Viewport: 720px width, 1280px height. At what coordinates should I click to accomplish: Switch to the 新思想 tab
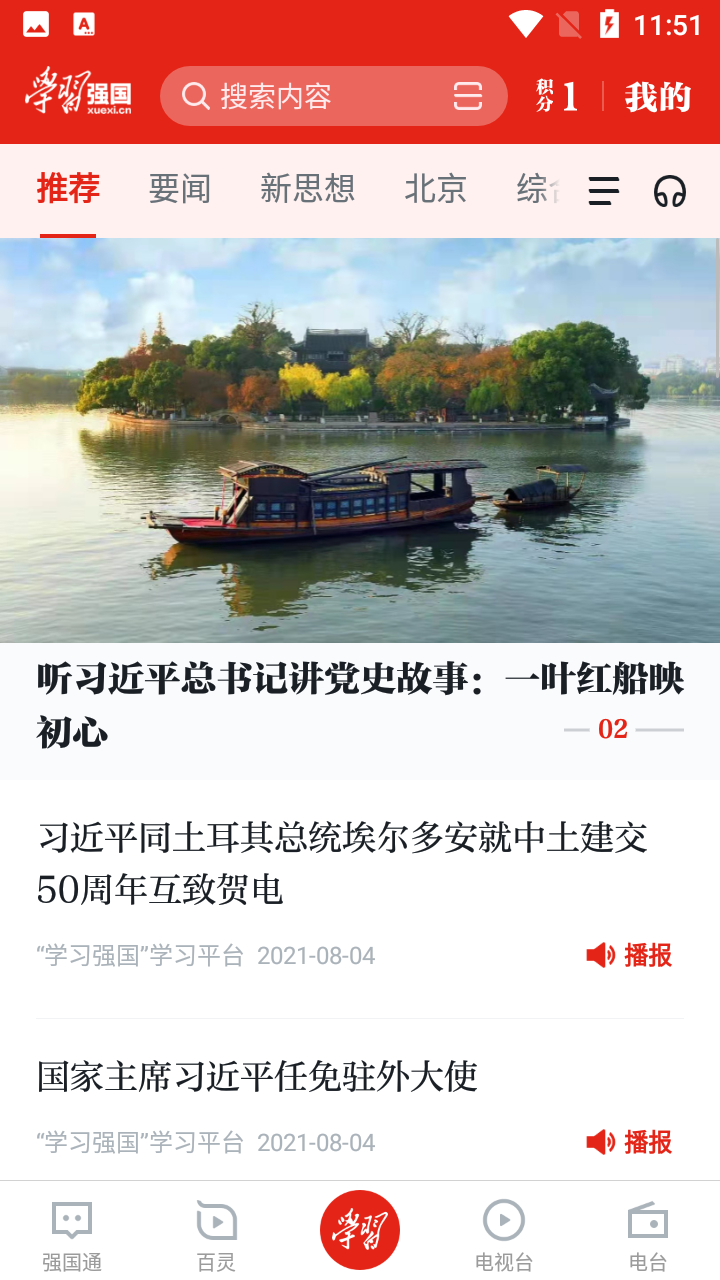pos(308,190)
